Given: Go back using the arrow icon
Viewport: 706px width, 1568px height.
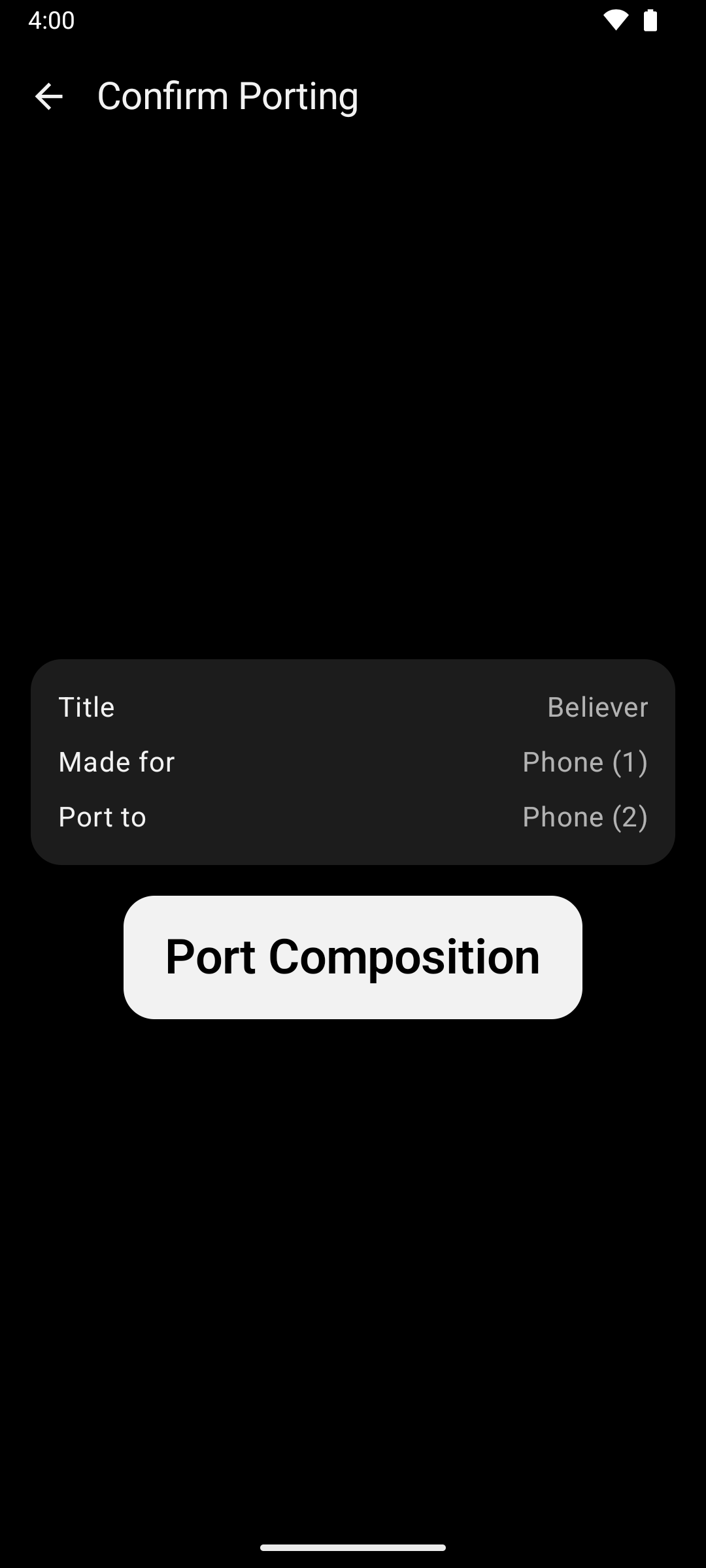Looking at the screenshot, I should 48,97.
